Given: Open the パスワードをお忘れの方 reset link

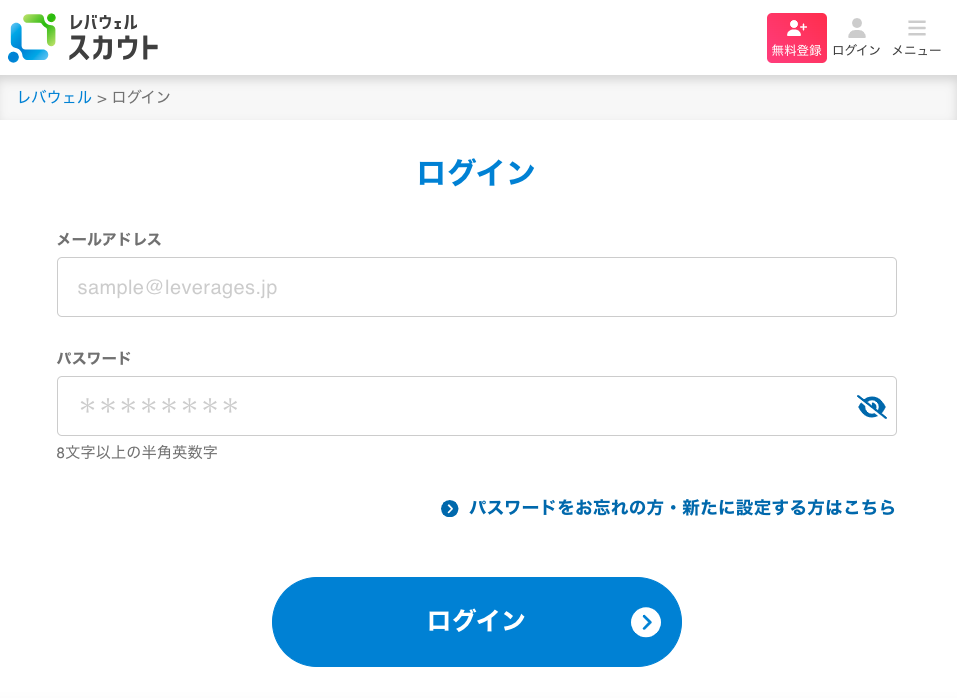Looking at the screenshot, I should [668, 508].
